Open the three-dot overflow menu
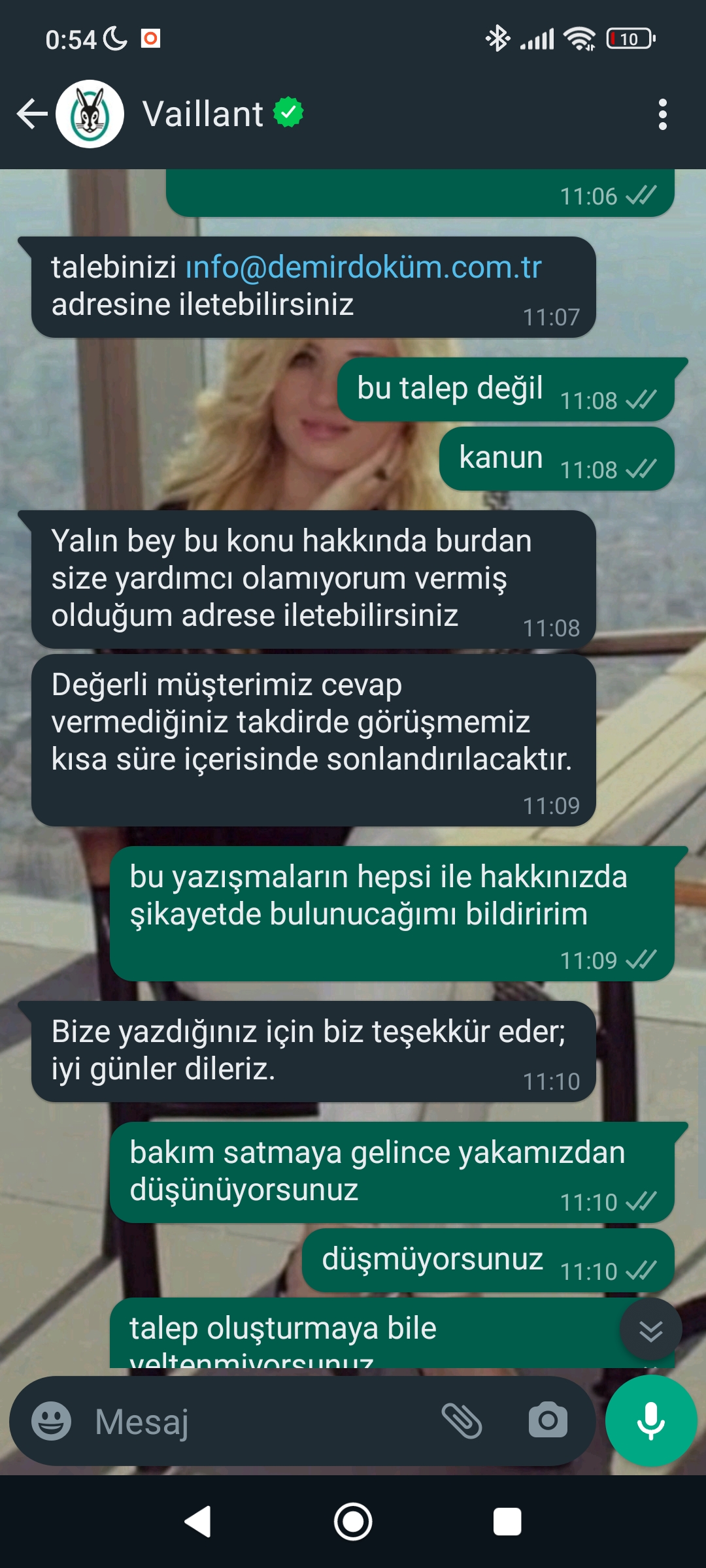 tap(663, 114)
